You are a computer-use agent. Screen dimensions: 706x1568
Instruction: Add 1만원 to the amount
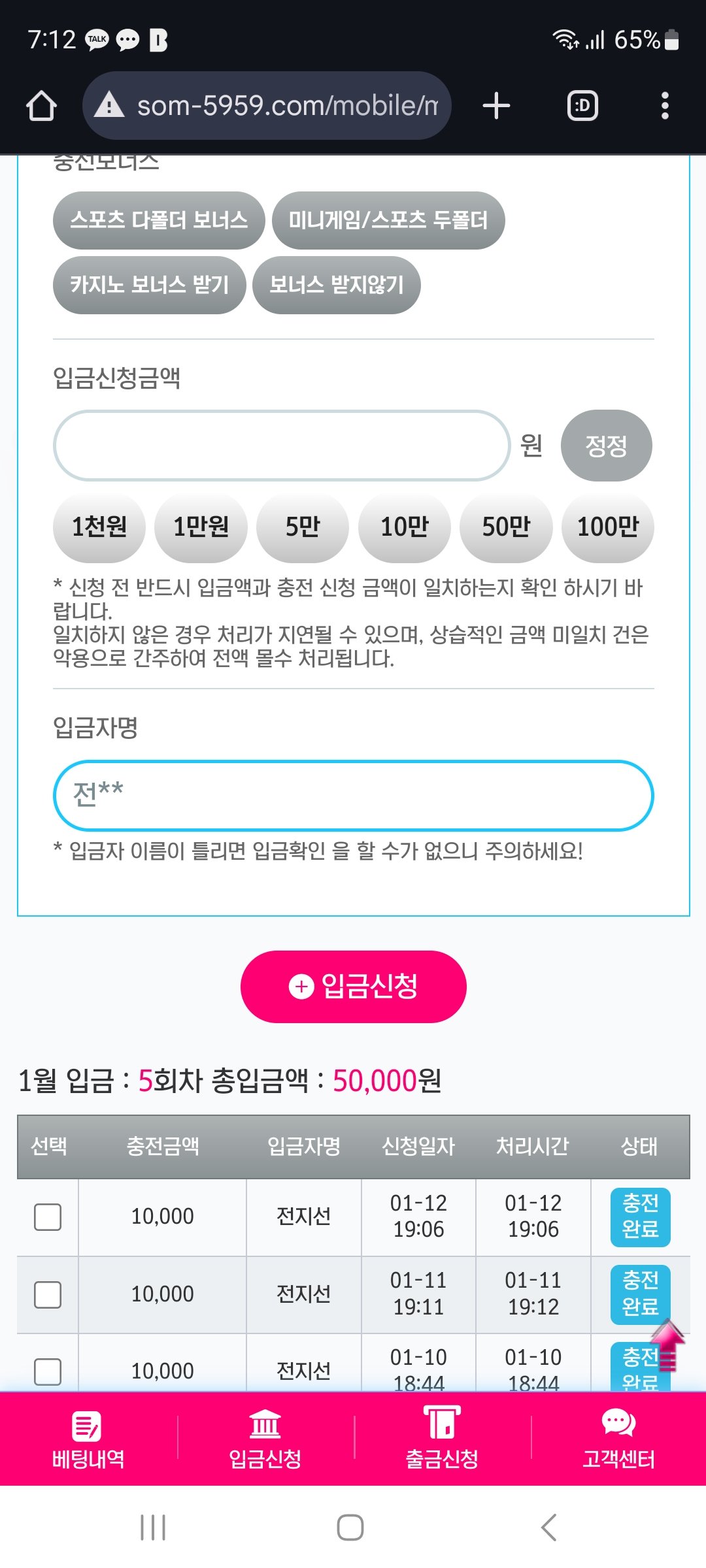[201, 527]
